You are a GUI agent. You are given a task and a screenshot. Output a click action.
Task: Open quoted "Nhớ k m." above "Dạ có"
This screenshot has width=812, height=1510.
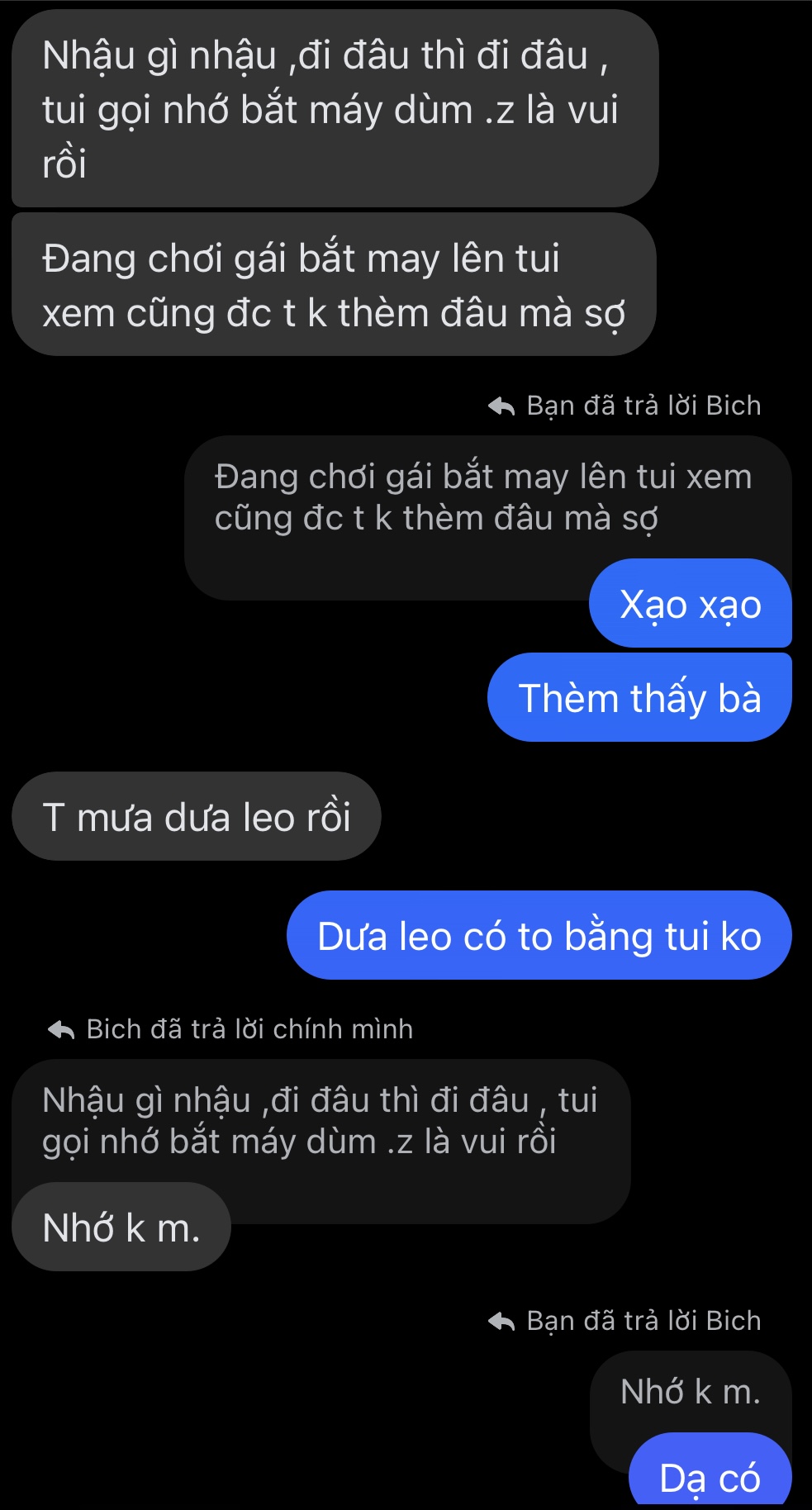point(689,1393)
